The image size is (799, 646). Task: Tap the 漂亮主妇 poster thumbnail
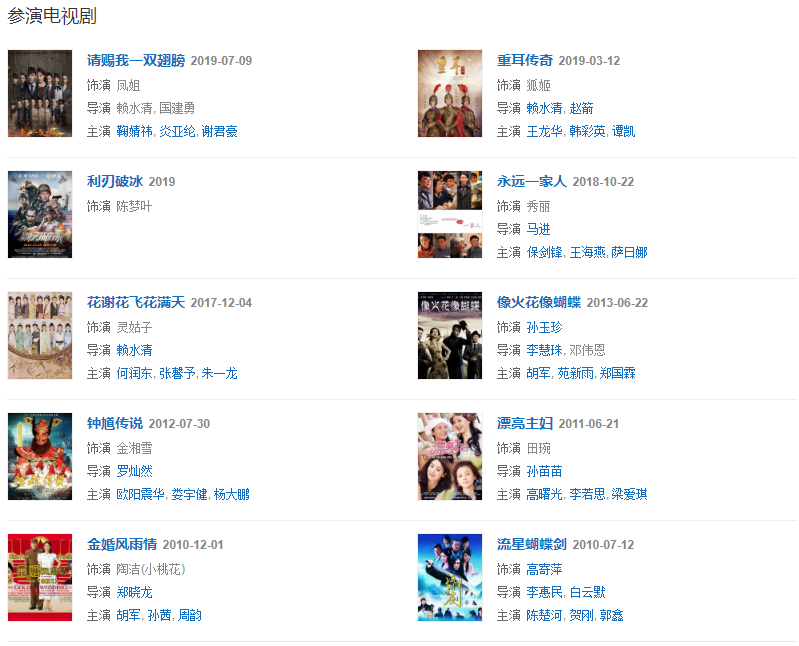449,456
